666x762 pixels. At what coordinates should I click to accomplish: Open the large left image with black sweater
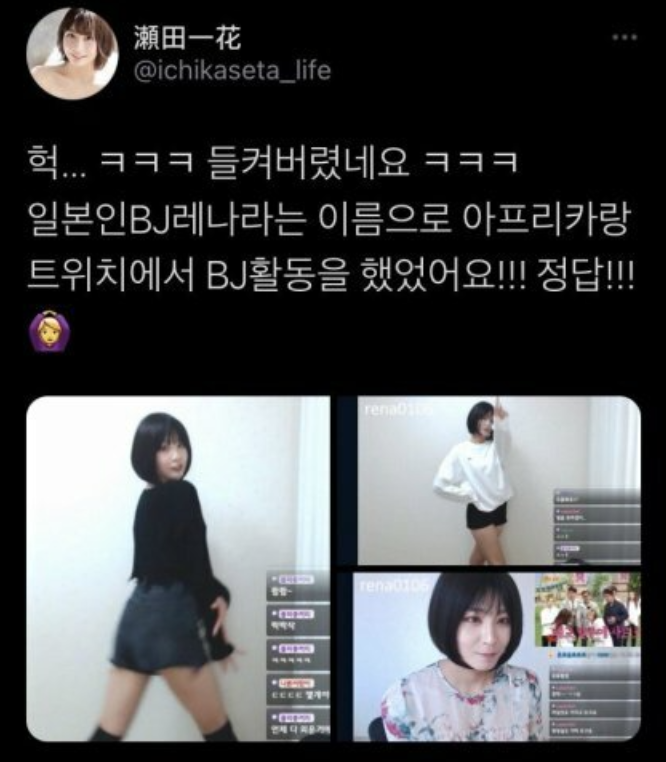(178, 568)
